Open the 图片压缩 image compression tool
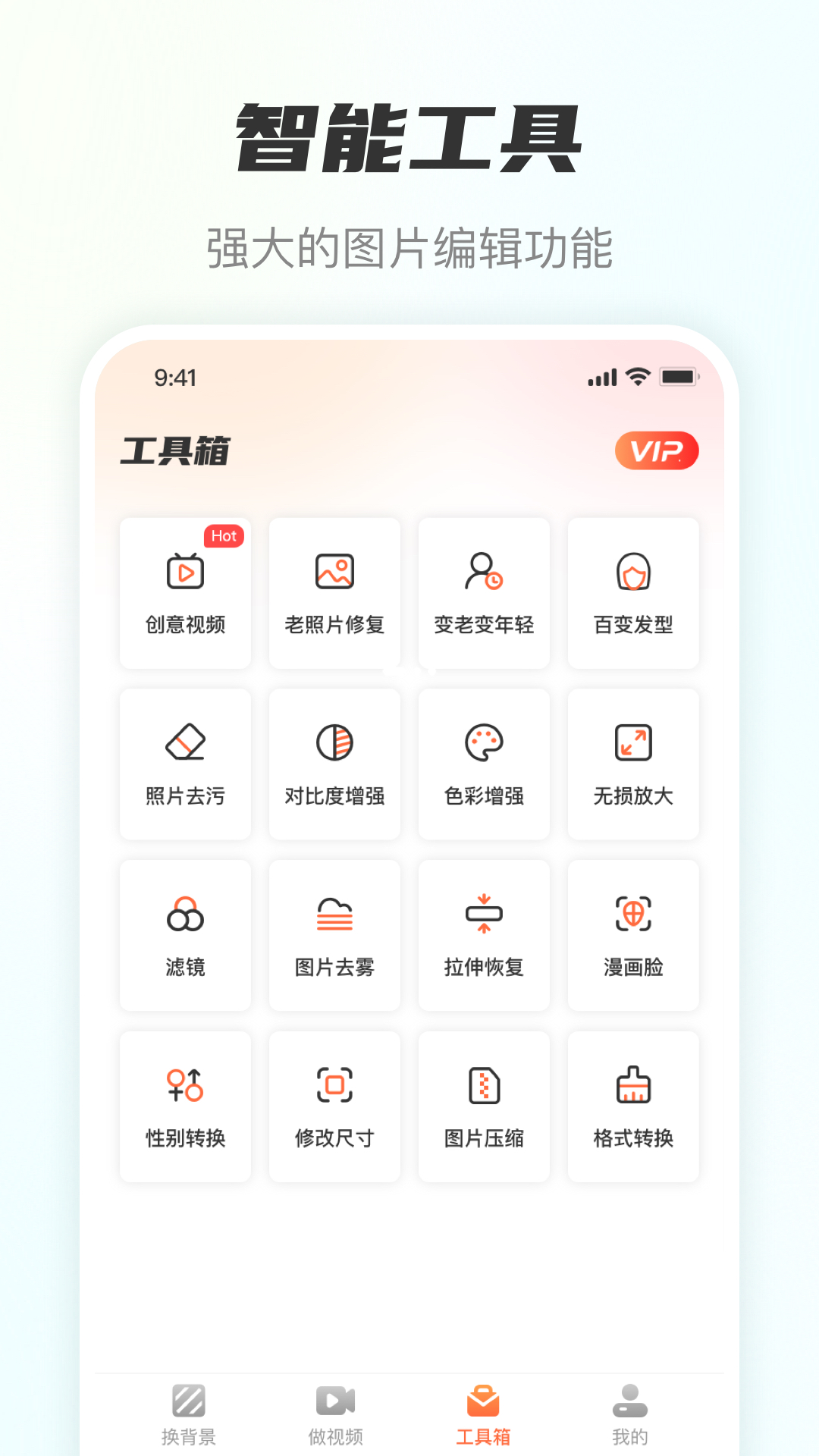The height and width of the screenshot is (1456, 819). (x=484, y=1106)
